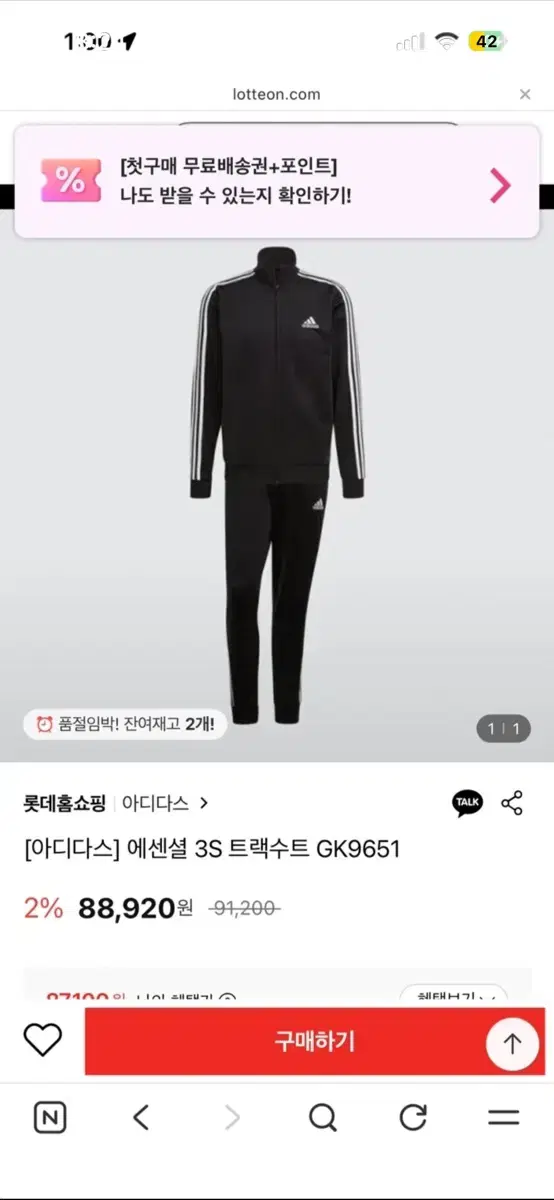Open the 롯데홈쇼핑 아디다스 brand link
This screenshot has width=554, height=1200.
coord(116,802)
